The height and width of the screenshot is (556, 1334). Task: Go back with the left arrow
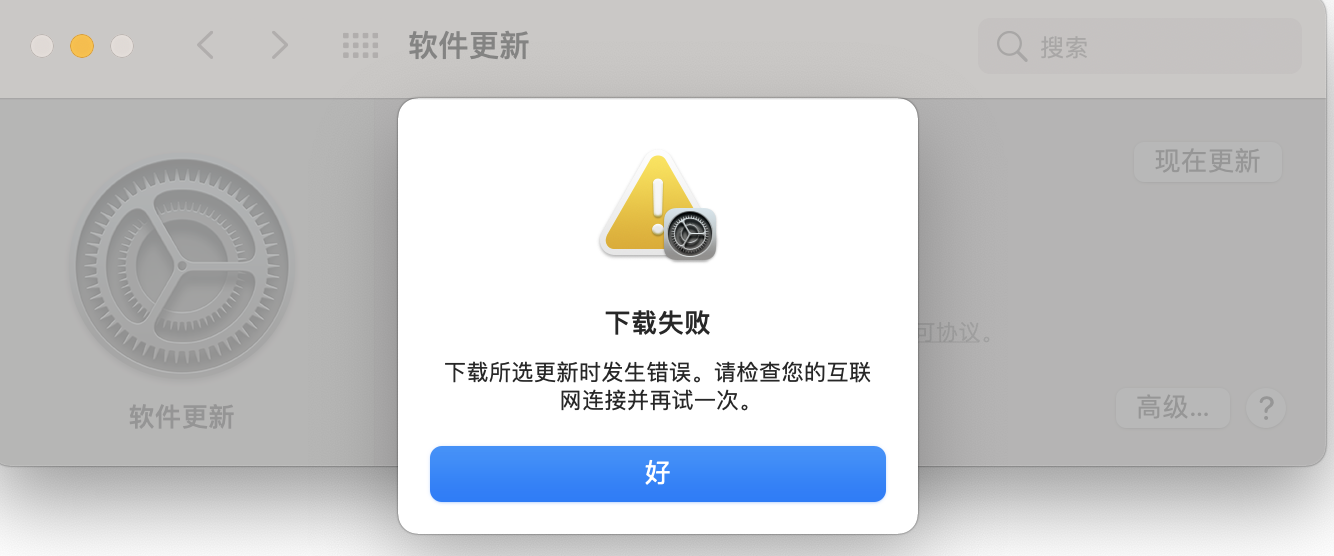point(205,46)
